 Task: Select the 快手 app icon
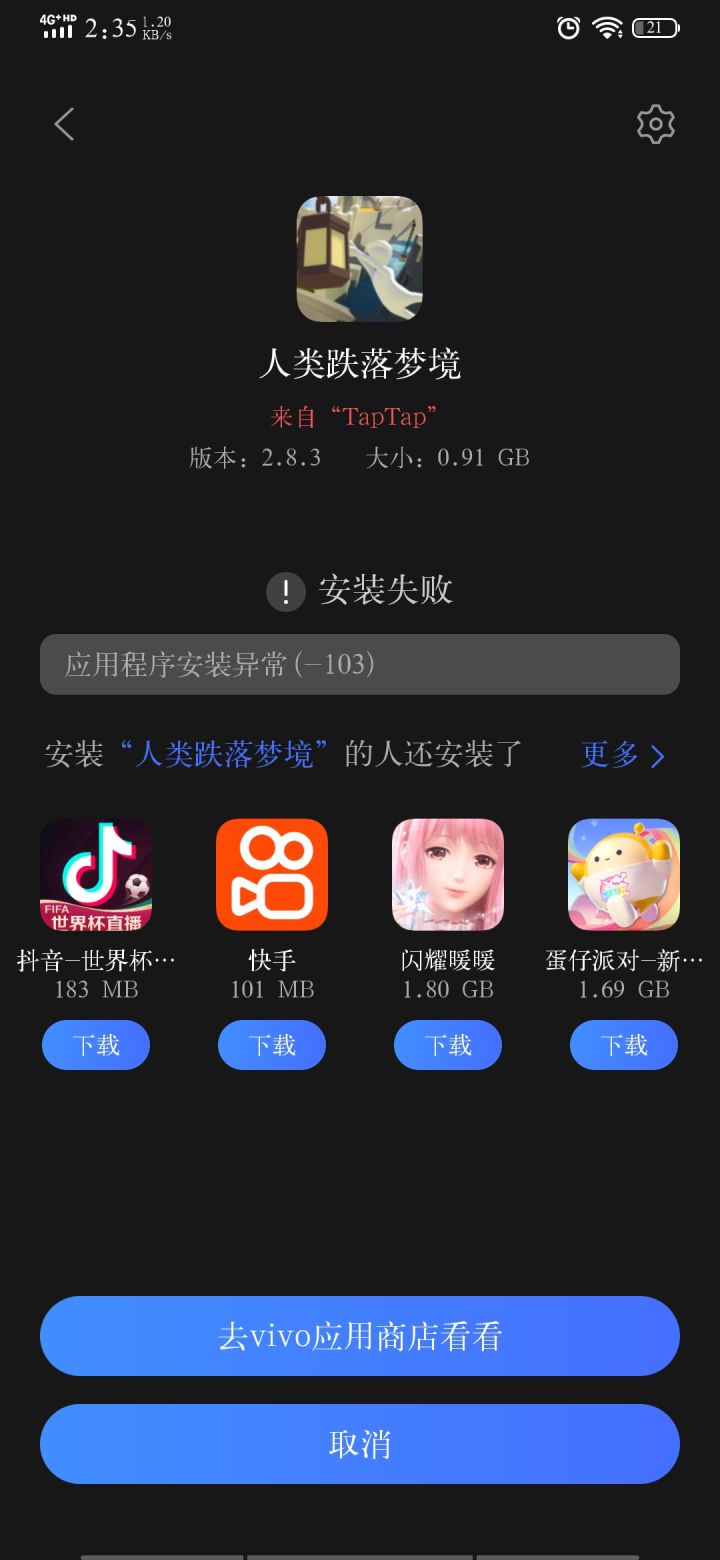tap(271, 873)
